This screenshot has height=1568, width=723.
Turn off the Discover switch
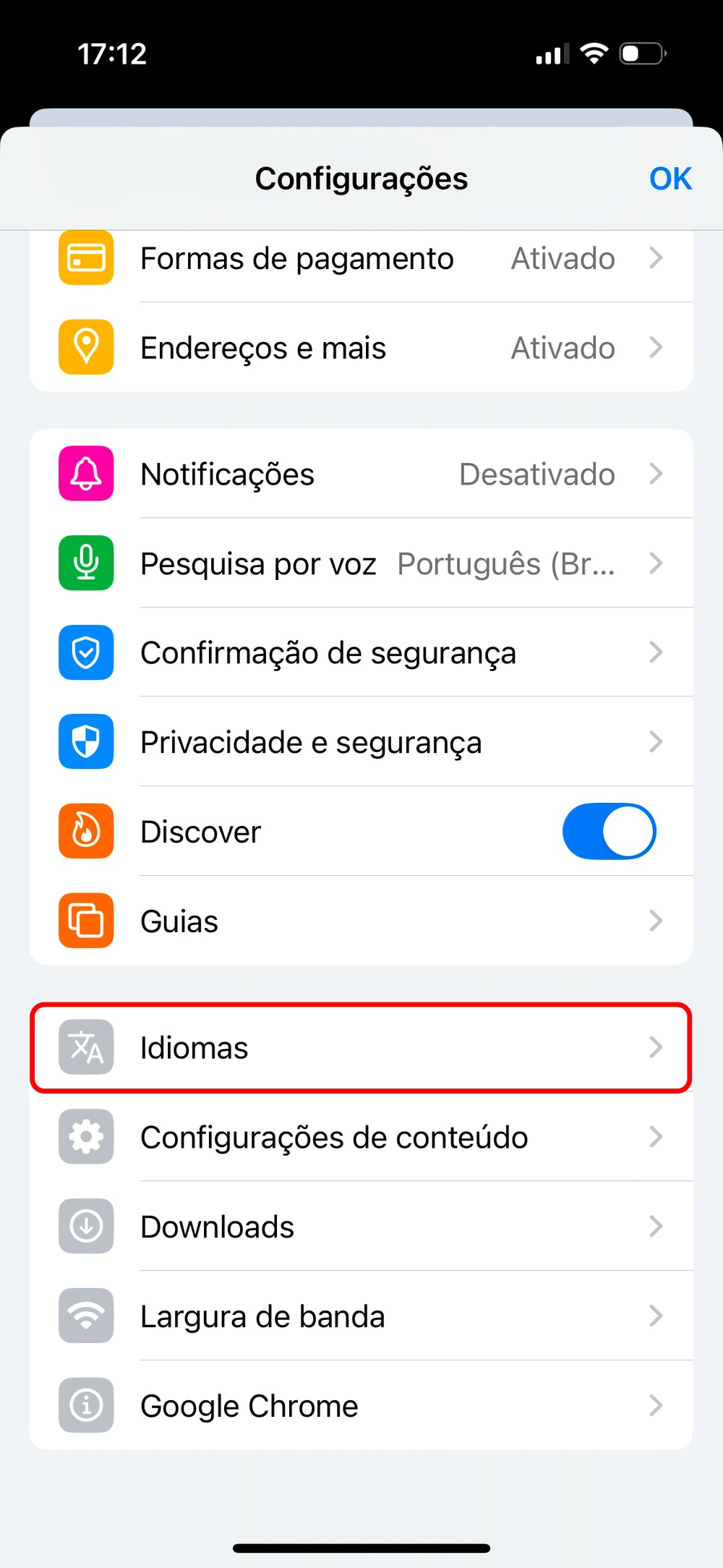(609, 832)
